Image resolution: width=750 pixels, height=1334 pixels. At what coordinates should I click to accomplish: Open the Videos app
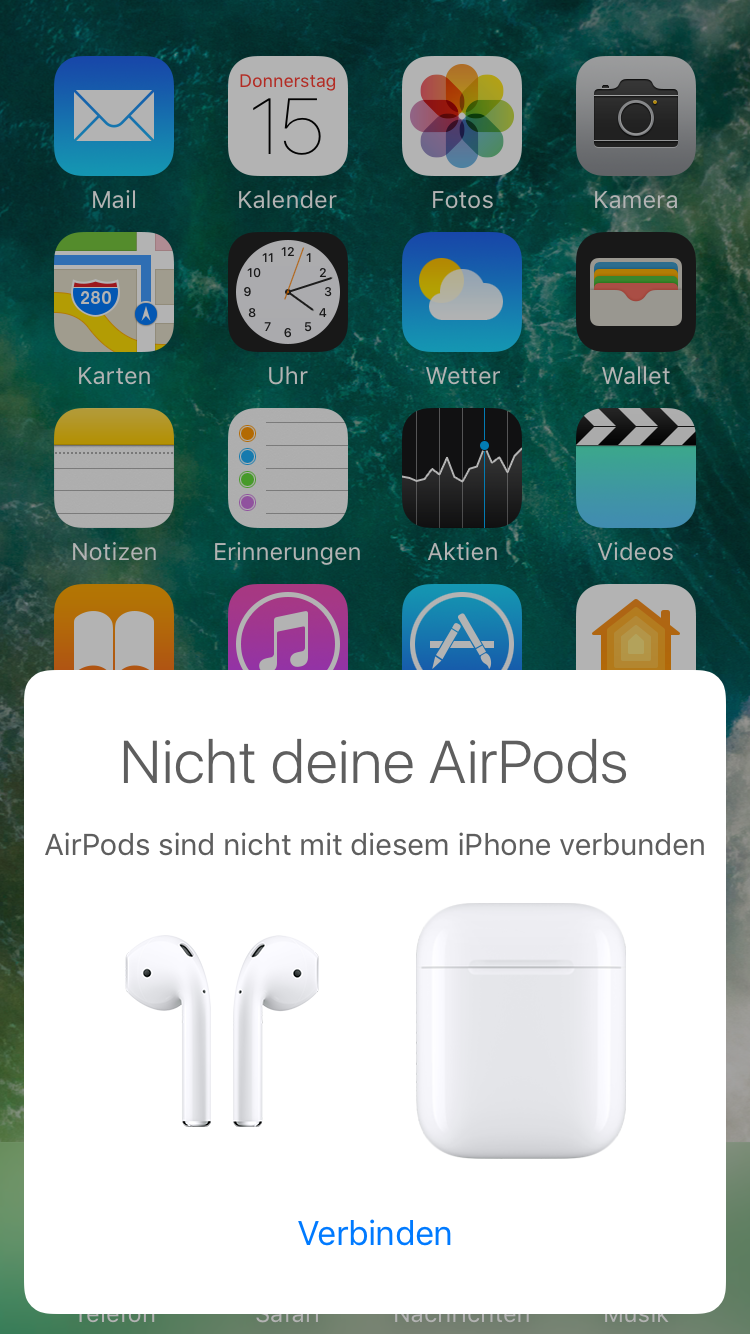636,468
